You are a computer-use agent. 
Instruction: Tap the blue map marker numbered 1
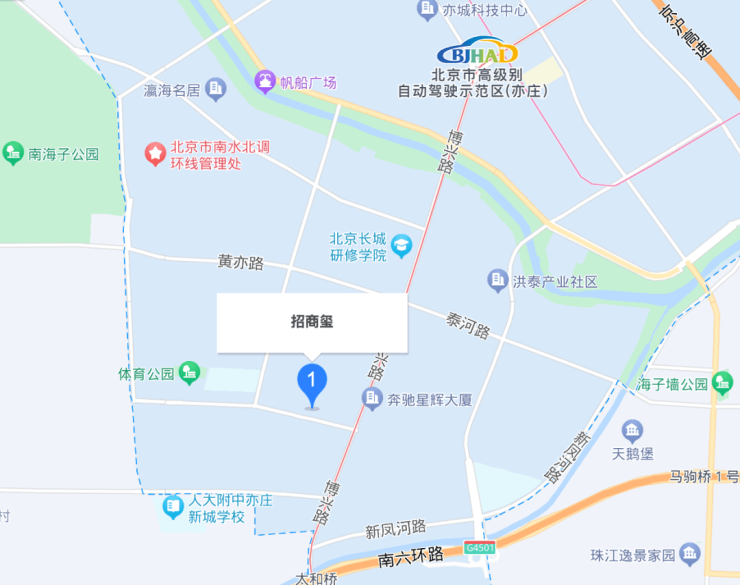pos(312,384)
